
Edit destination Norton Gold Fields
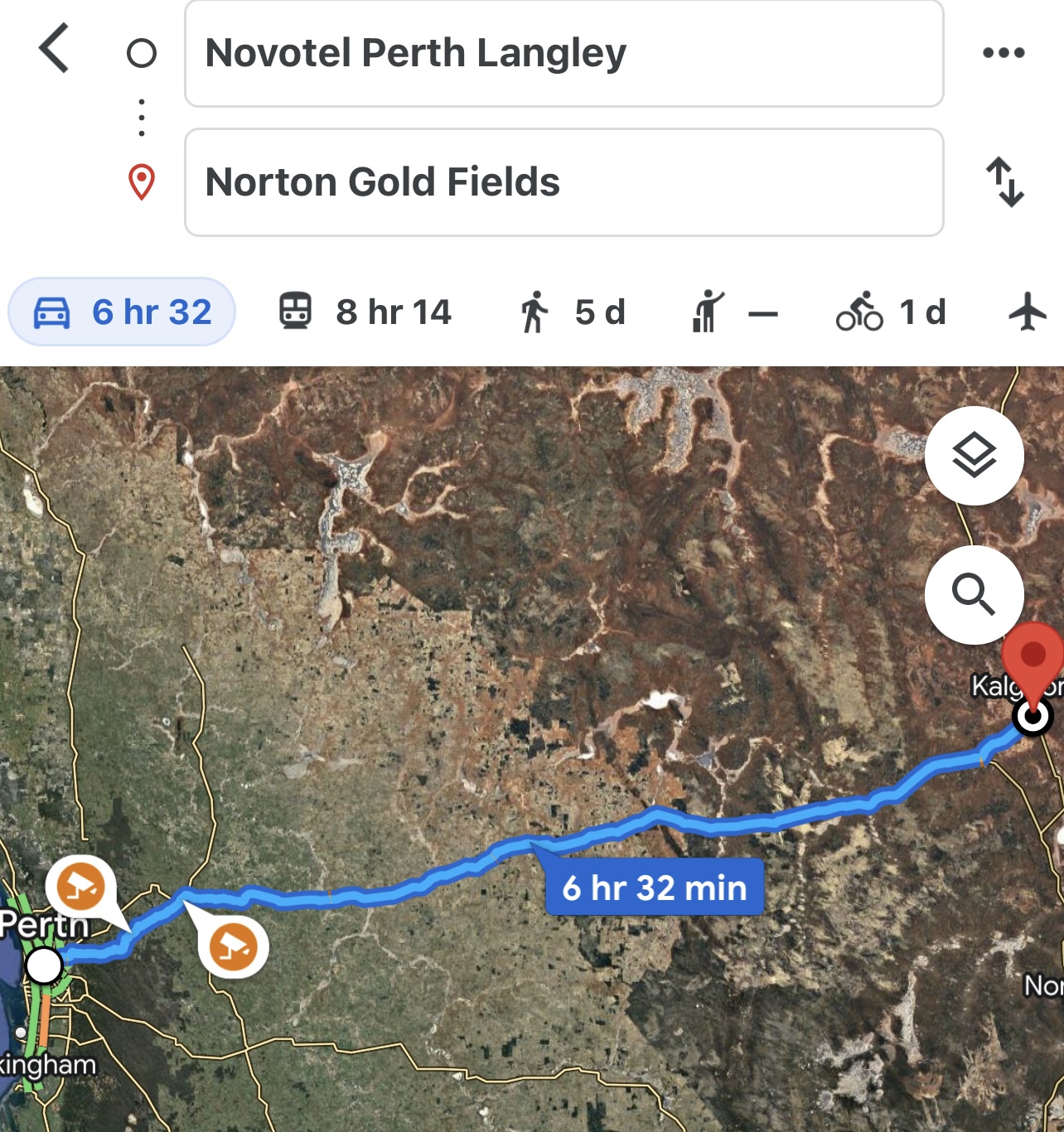click(x=563, y=182)
